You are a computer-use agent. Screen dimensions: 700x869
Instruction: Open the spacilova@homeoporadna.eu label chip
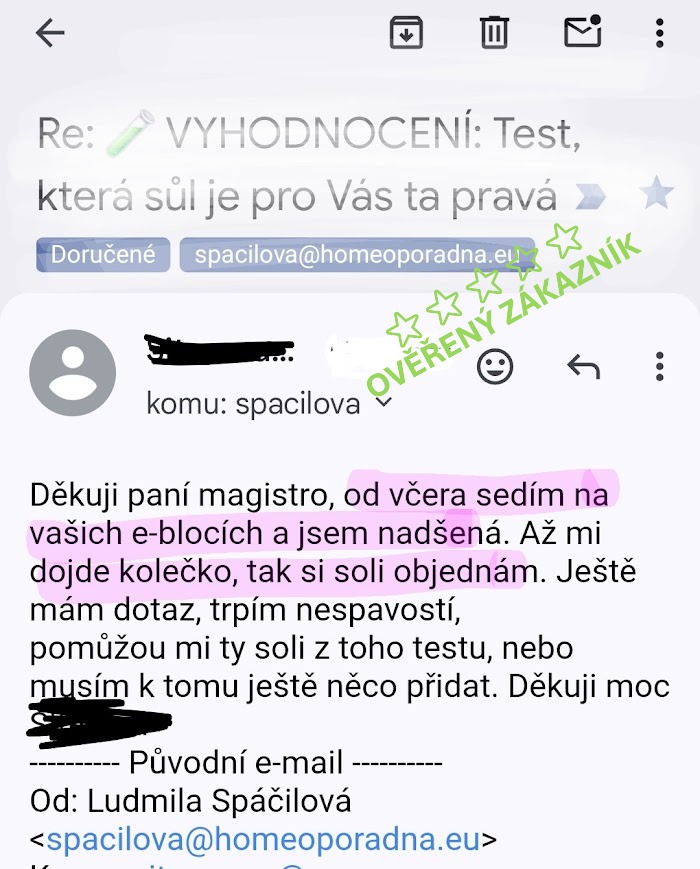point(353,254)
